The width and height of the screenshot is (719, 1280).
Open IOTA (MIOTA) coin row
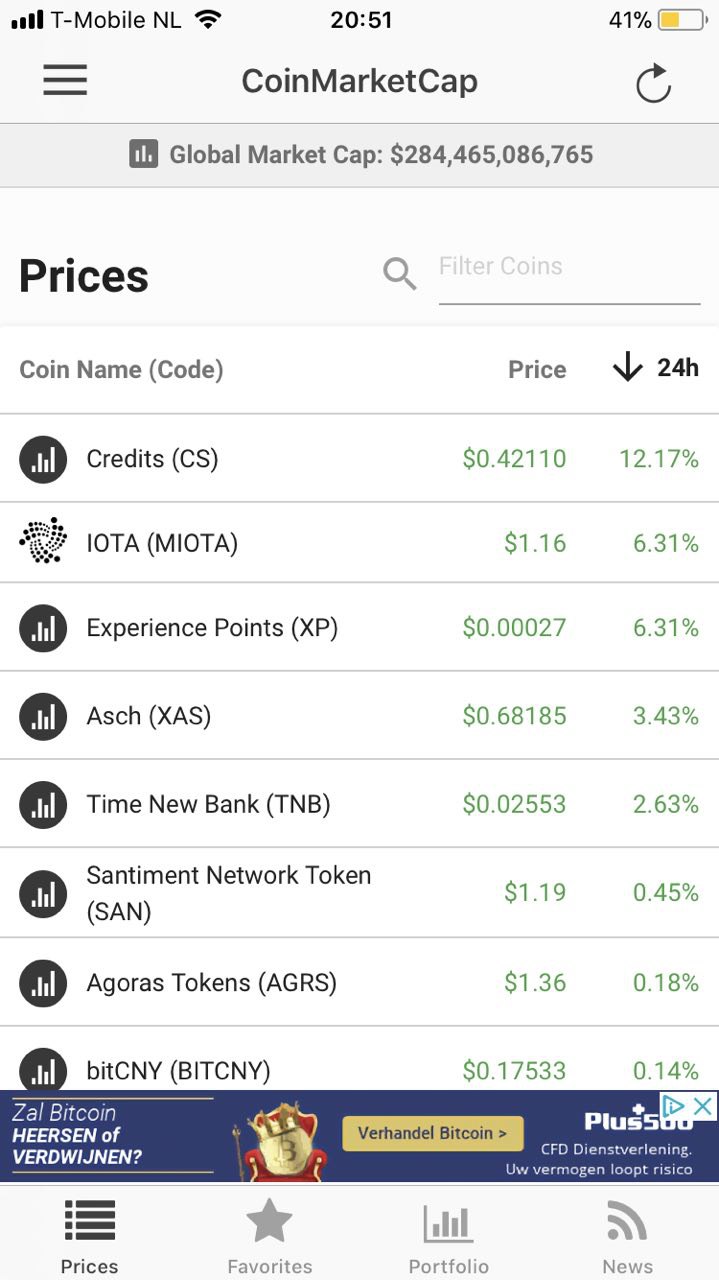tap(359, 543)
